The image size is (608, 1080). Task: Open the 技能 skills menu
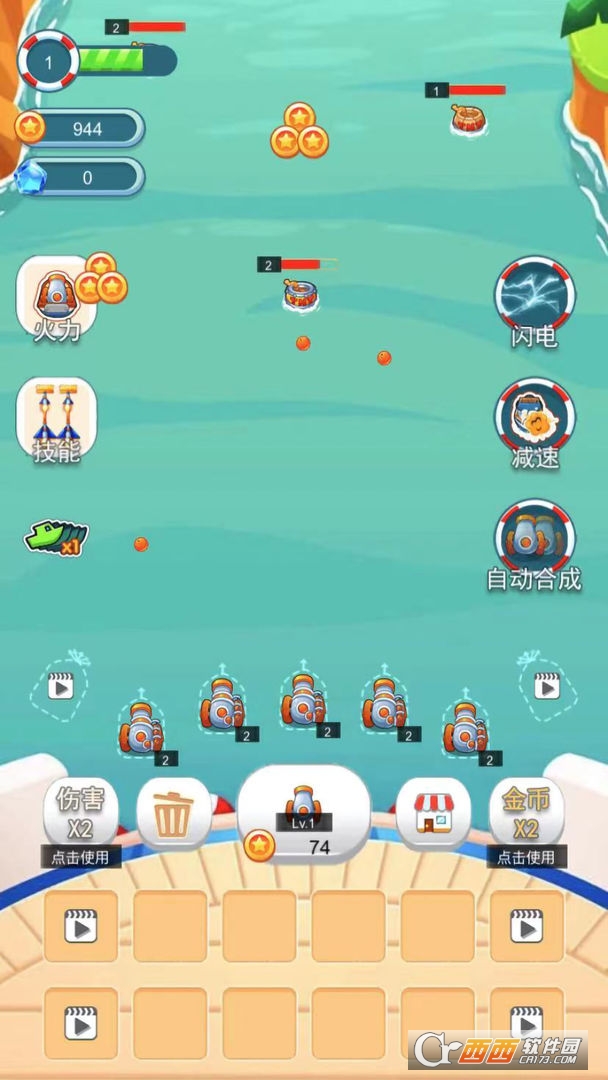(56, 420)
